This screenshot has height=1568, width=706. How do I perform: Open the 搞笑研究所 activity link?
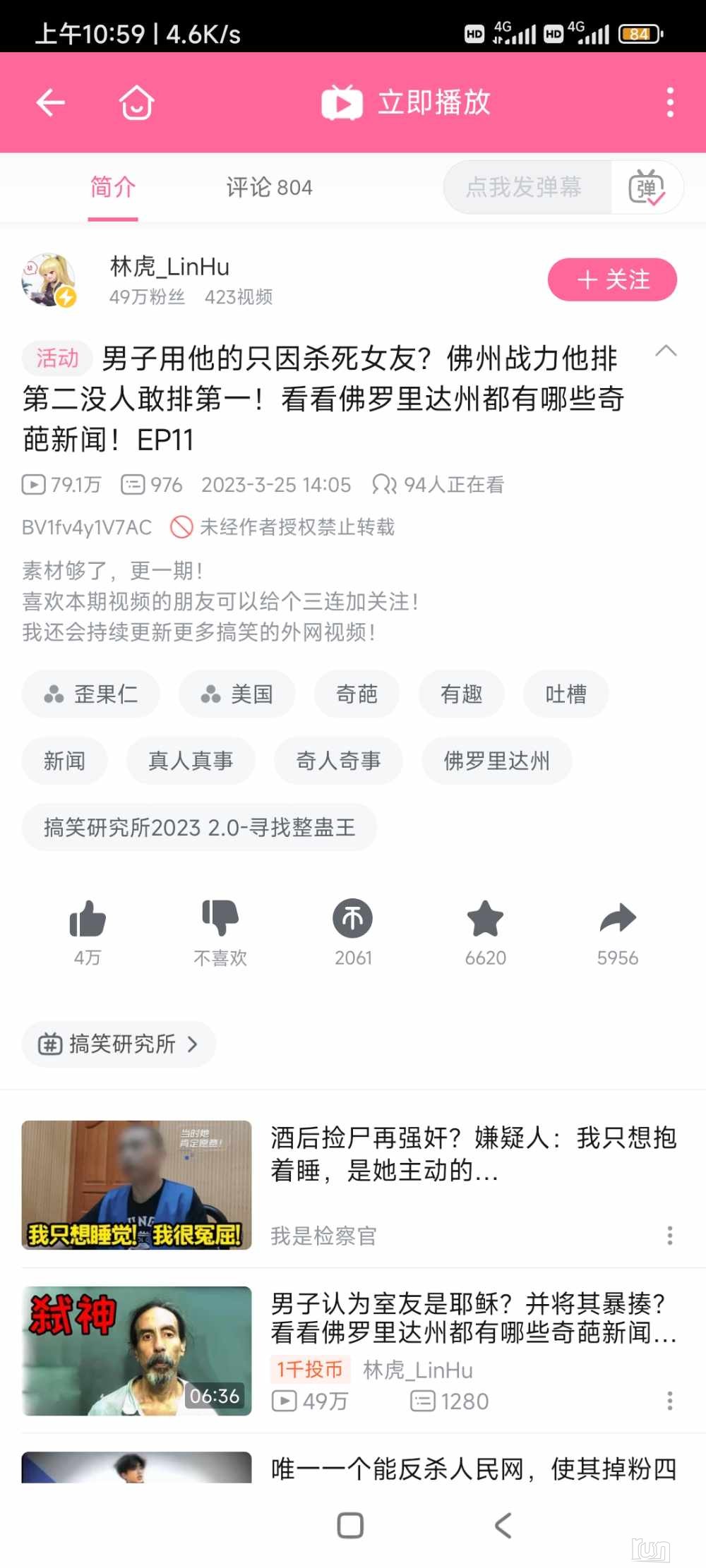[x=119, y=1044]
